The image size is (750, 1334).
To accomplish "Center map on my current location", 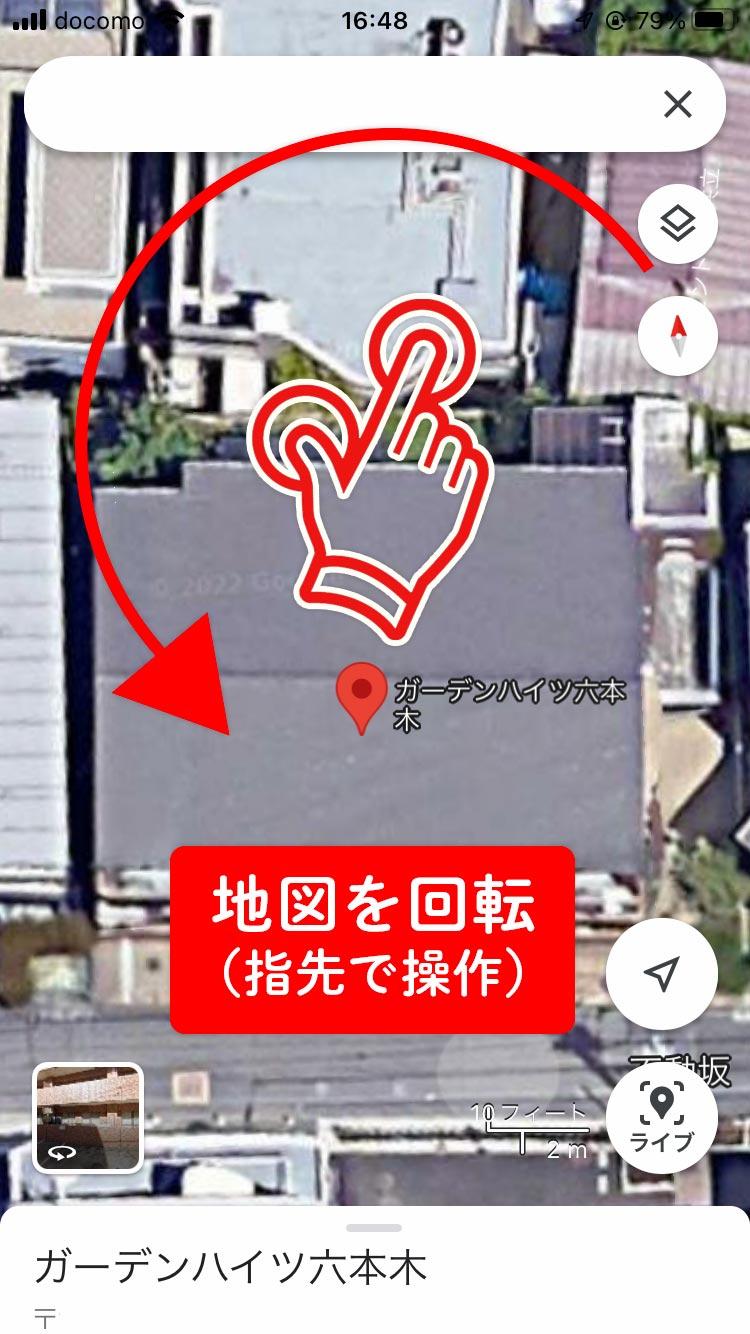I will click(661, 974).
